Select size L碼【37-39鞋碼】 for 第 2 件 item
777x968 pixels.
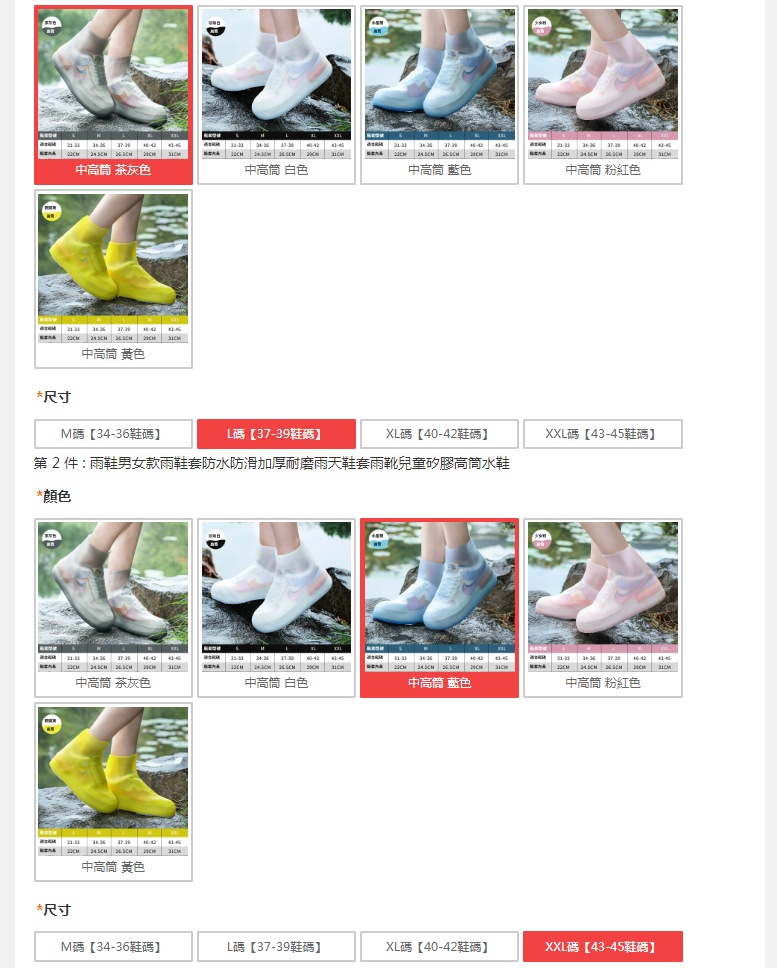point(276,947)
